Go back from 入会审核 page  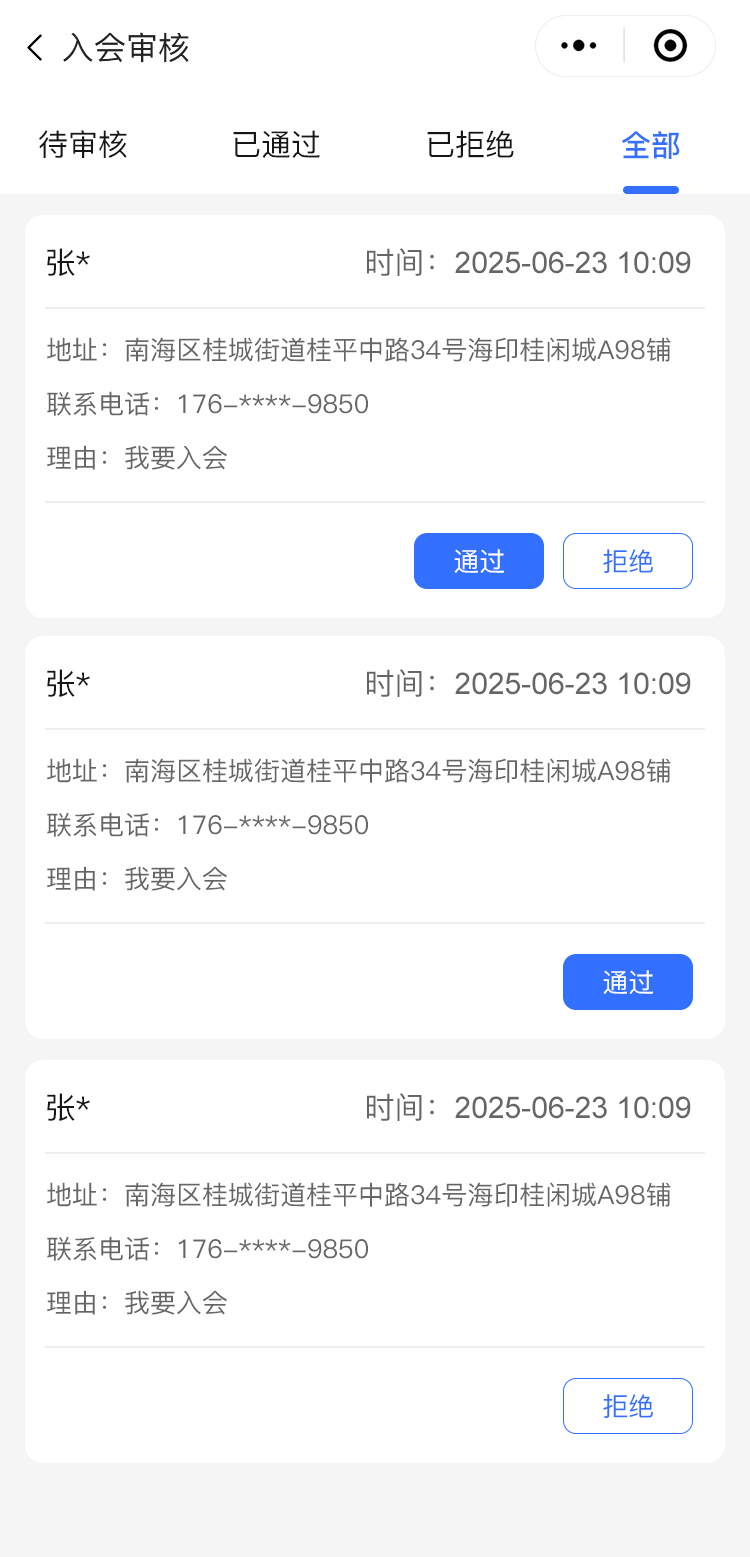[36, 47]
